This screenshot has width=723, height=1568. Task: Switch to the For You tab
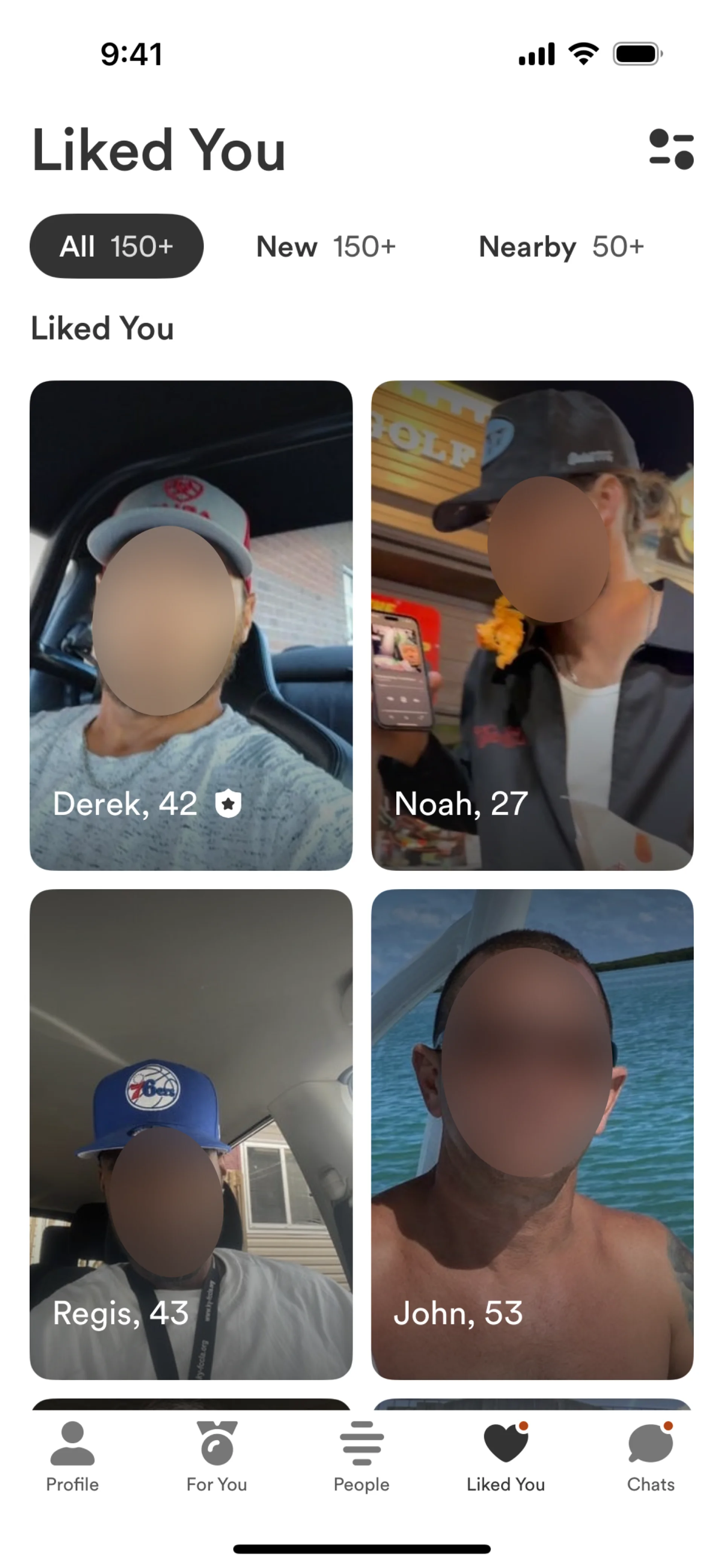217,1457
